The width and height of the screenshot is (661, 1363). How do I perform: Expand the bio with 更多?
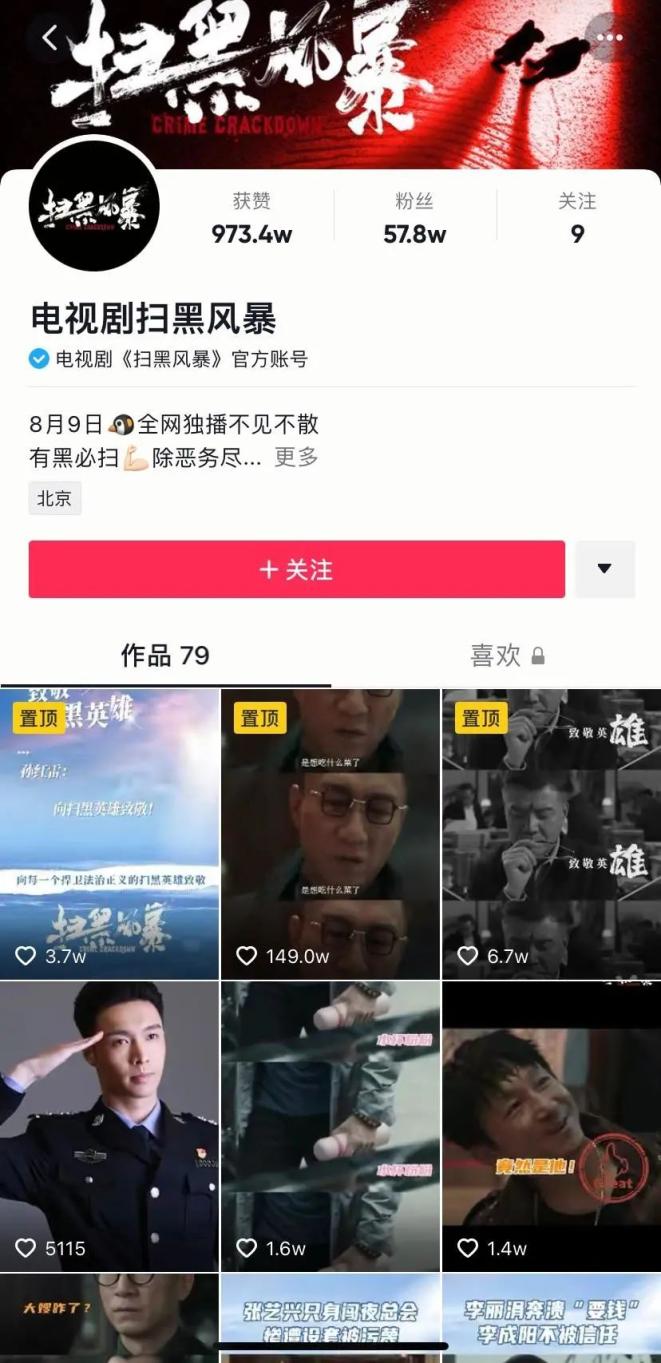296,458
